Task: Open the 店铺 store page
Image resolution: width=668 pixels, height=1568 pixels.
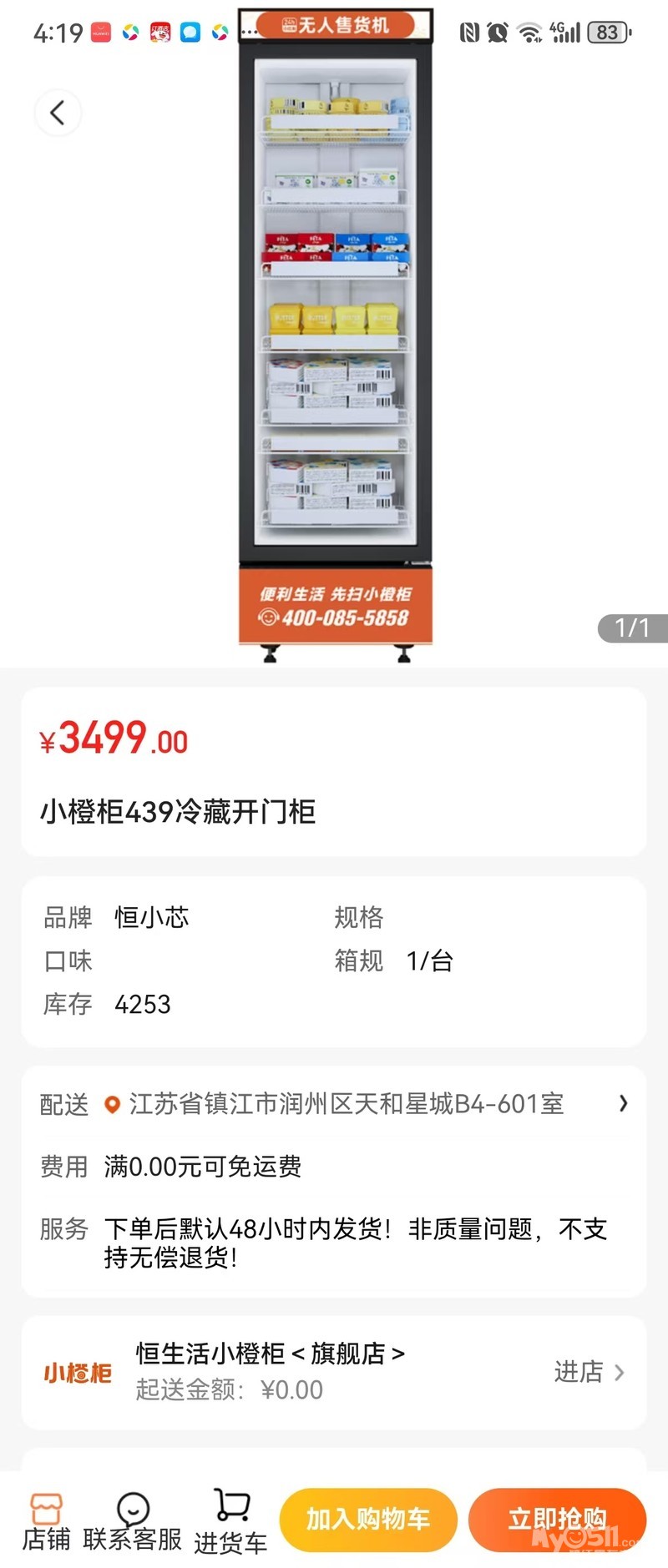Action: [47, 1522]
